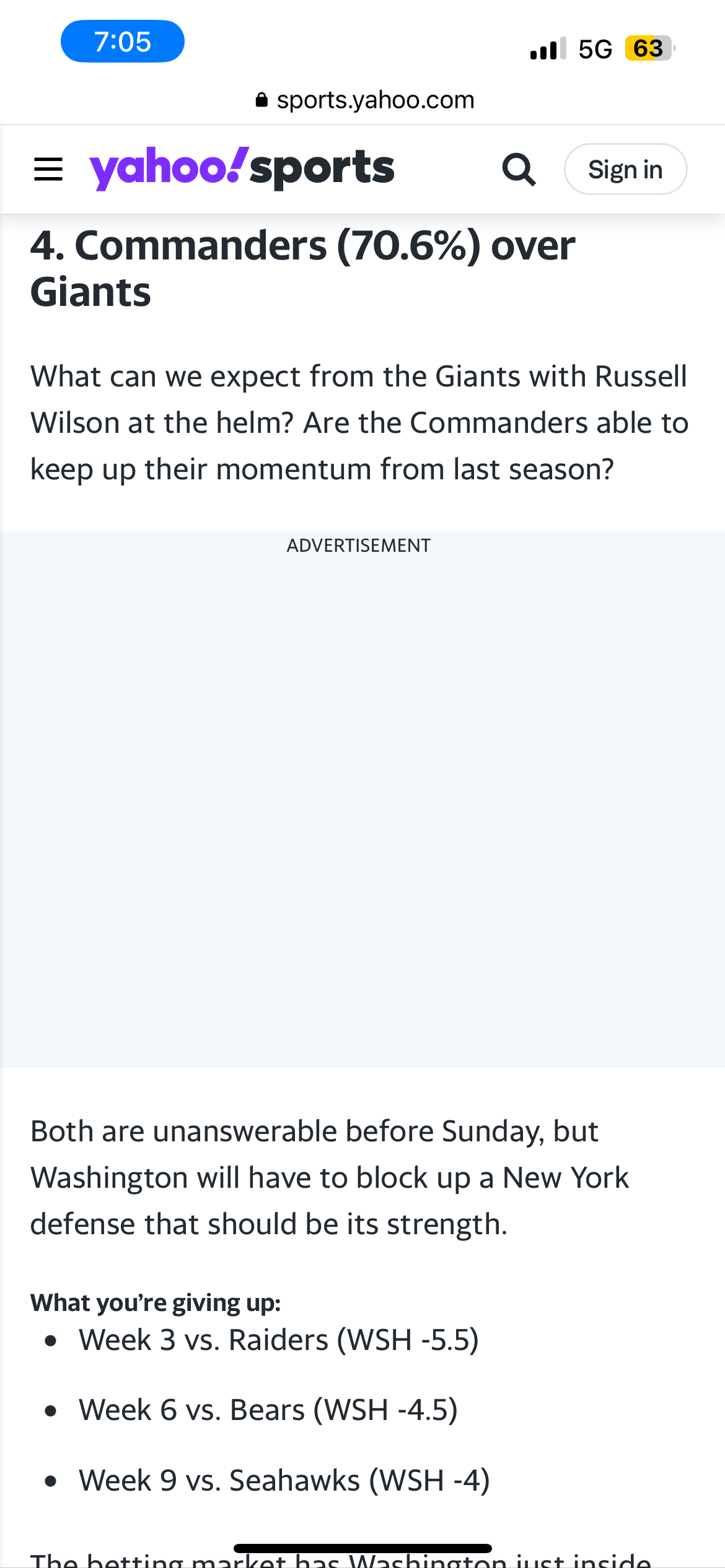Tap the sports.yahoo.com address bar
Image resolution: width=725 pixels, height=1568 pixels.
365,100
